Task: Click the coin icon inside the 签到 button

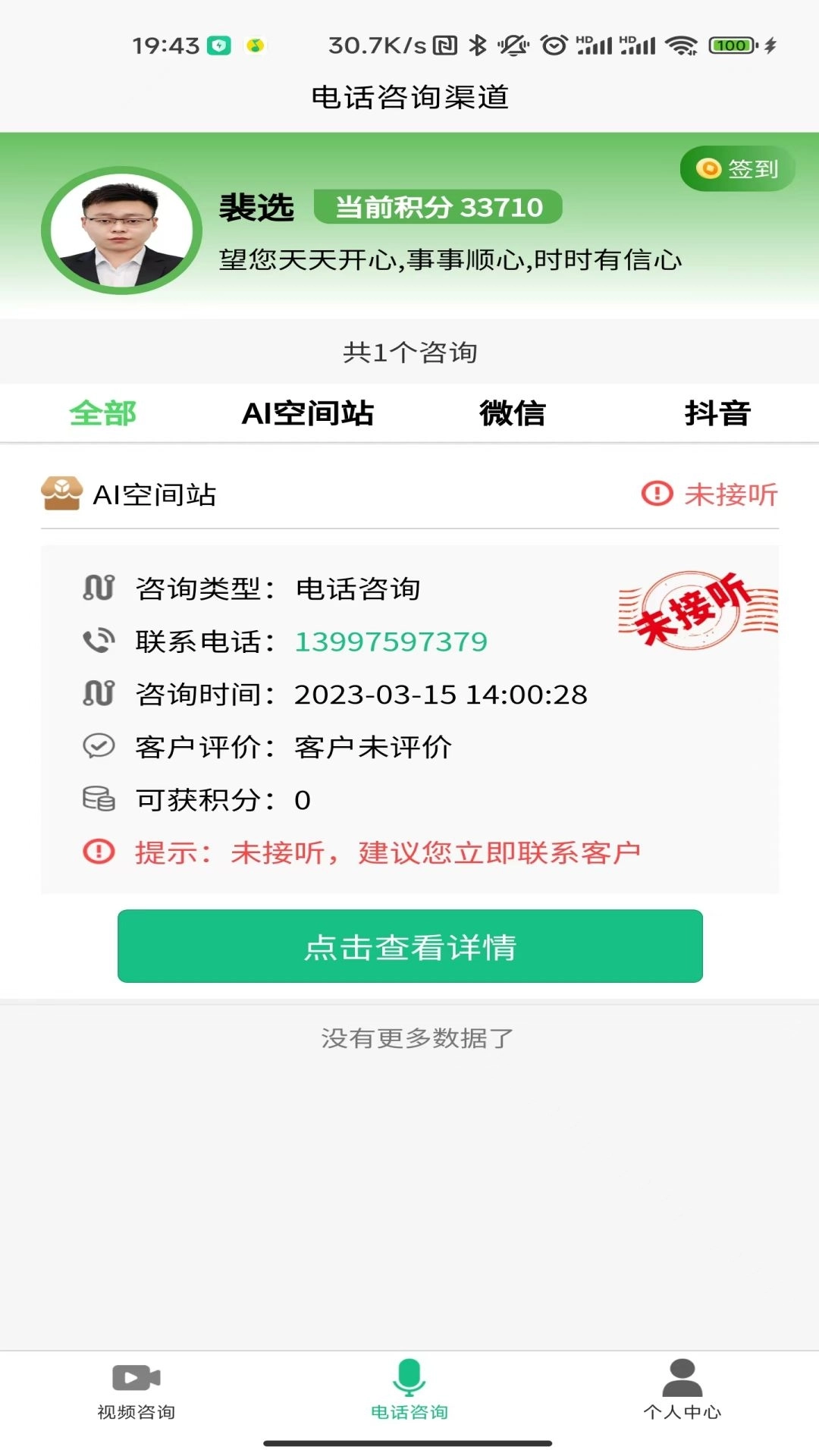Action: click(x=710, y=168)
